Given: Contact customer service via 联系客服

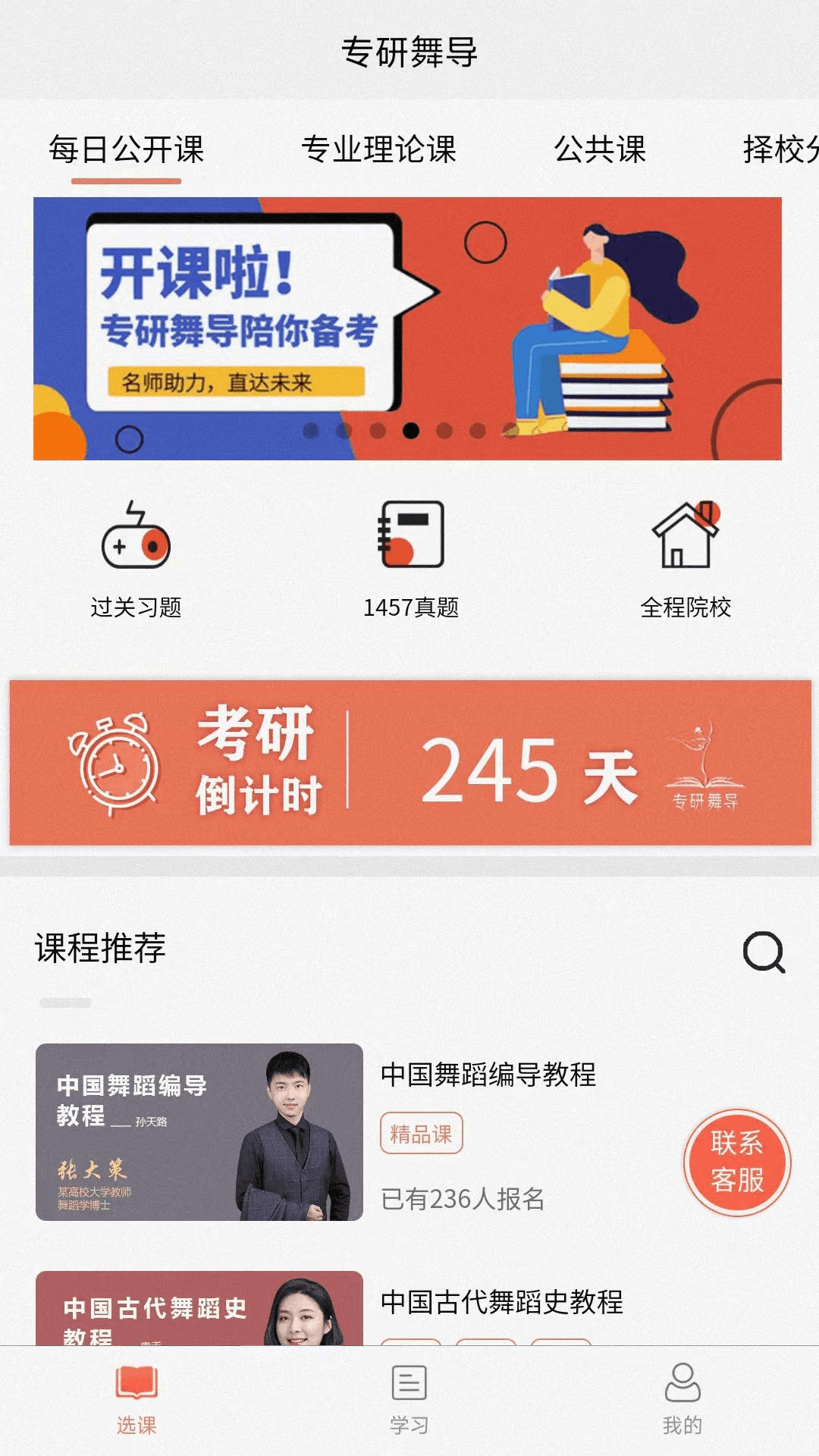Looking at the screenshot, I should (x=736, y=1162).
